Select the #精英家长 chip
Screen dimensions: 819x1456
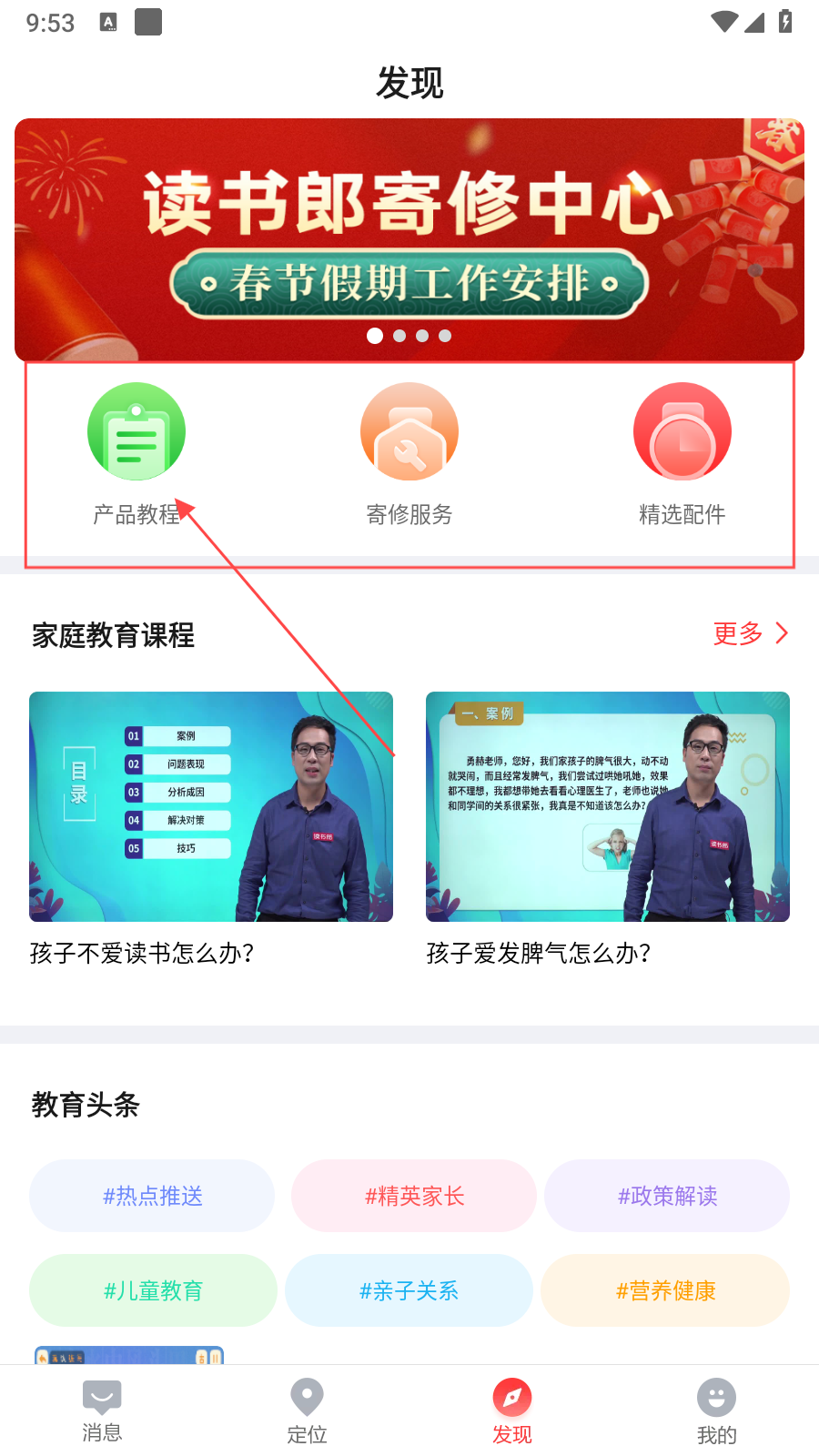[414, 1196]
